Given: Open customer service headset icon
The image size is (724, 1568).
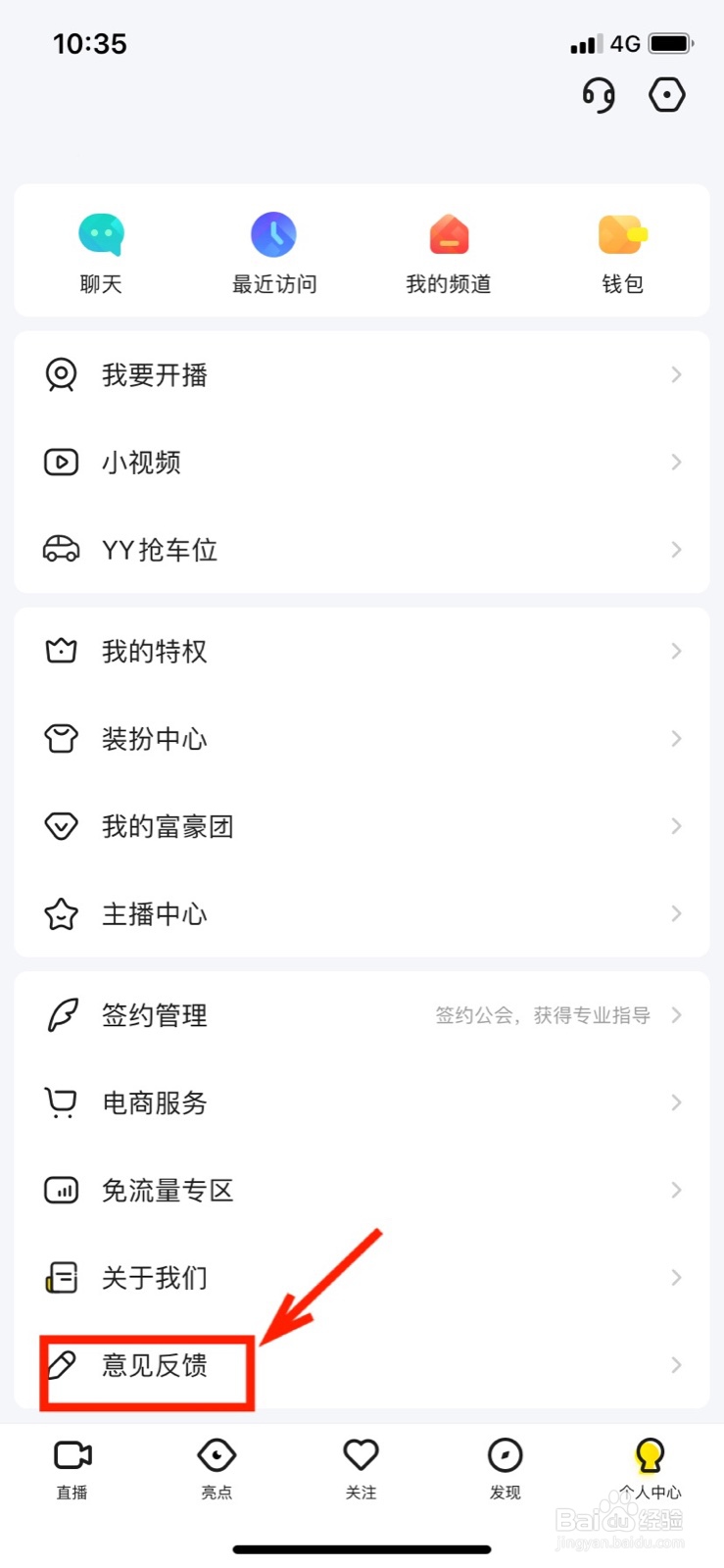Looking at the screenshot, I should pyautogui.click(x=599, y=96).
